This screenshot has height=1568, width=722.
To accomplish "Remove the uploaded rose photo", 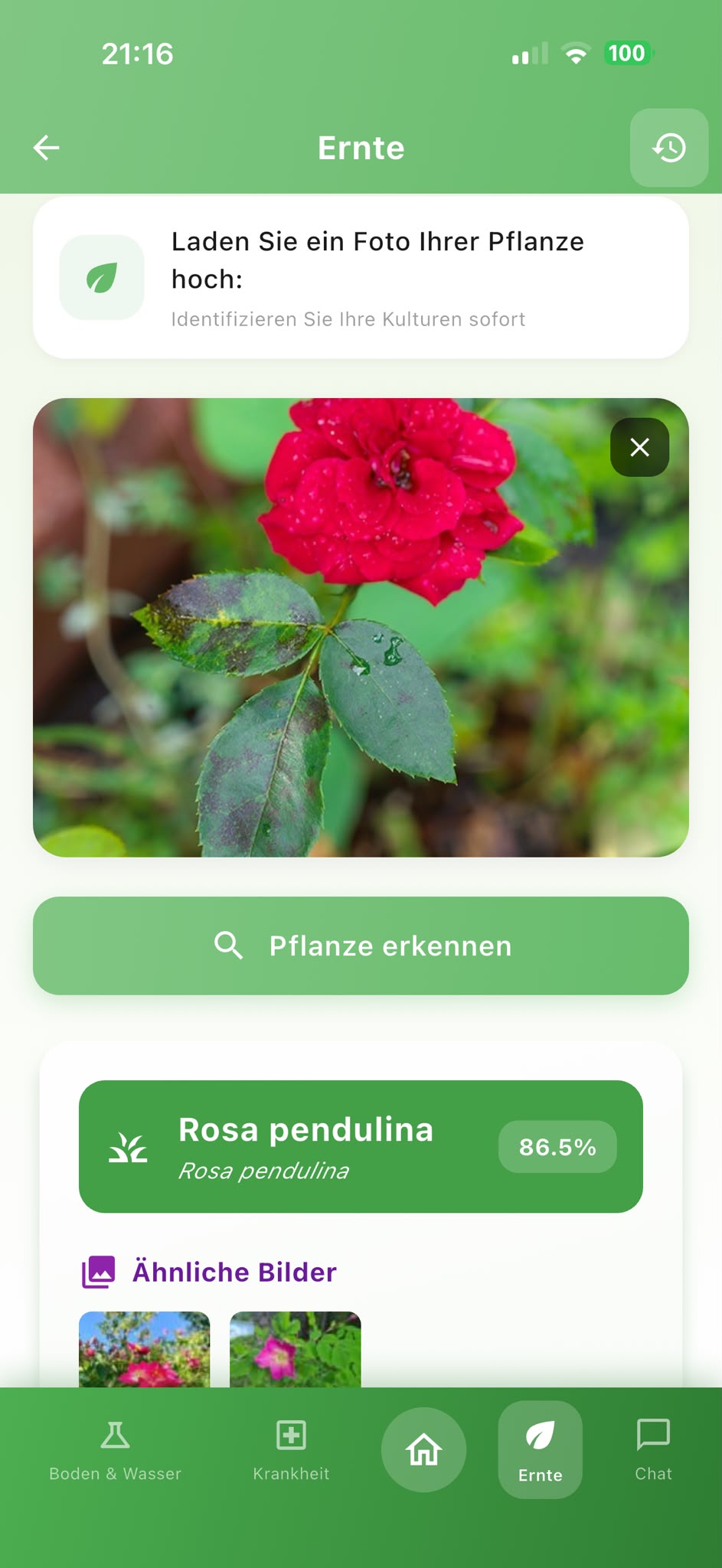I will [x=639, y=447].
